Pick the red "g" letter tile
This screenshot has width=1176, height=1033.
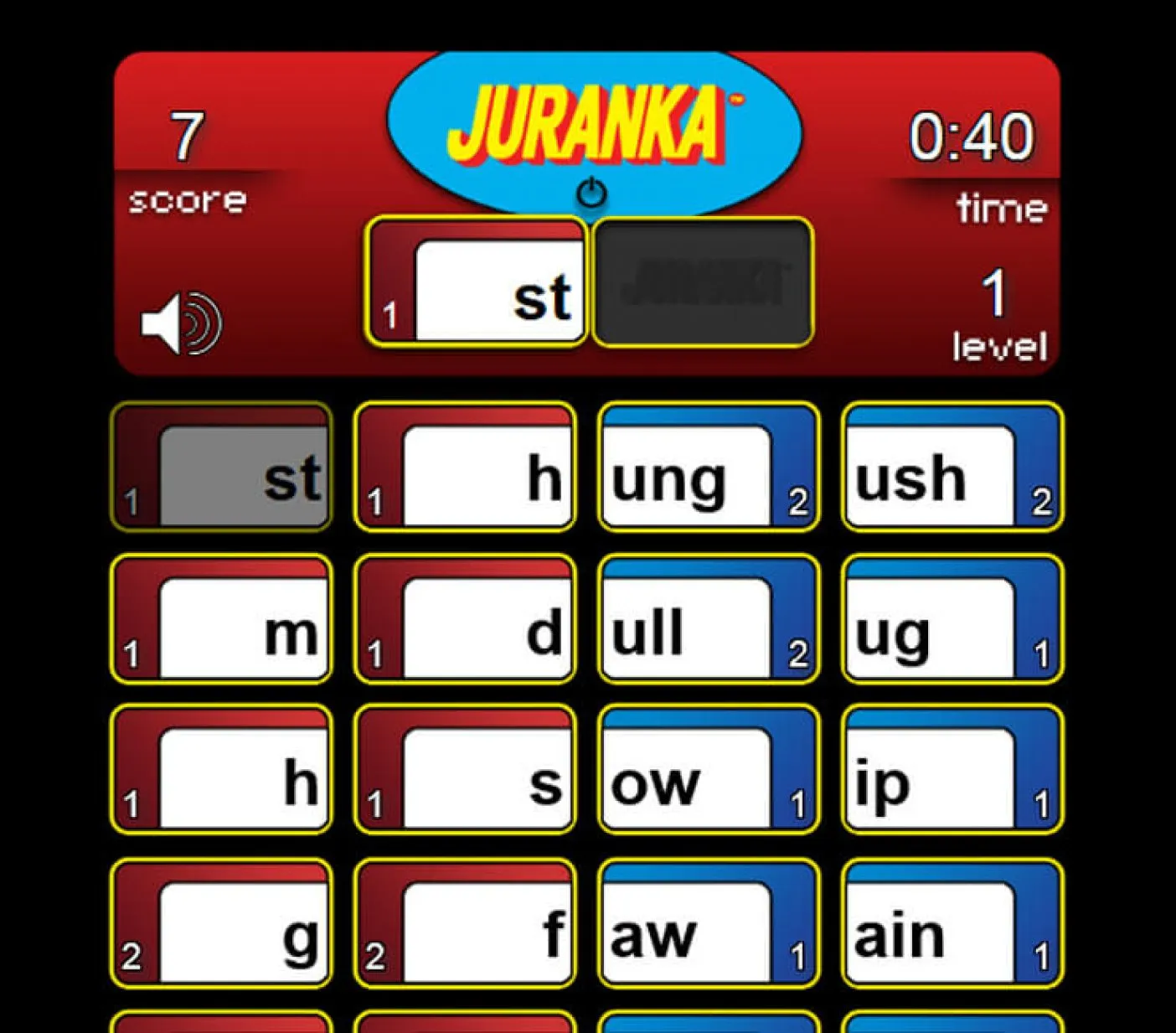tap(221, 923)
